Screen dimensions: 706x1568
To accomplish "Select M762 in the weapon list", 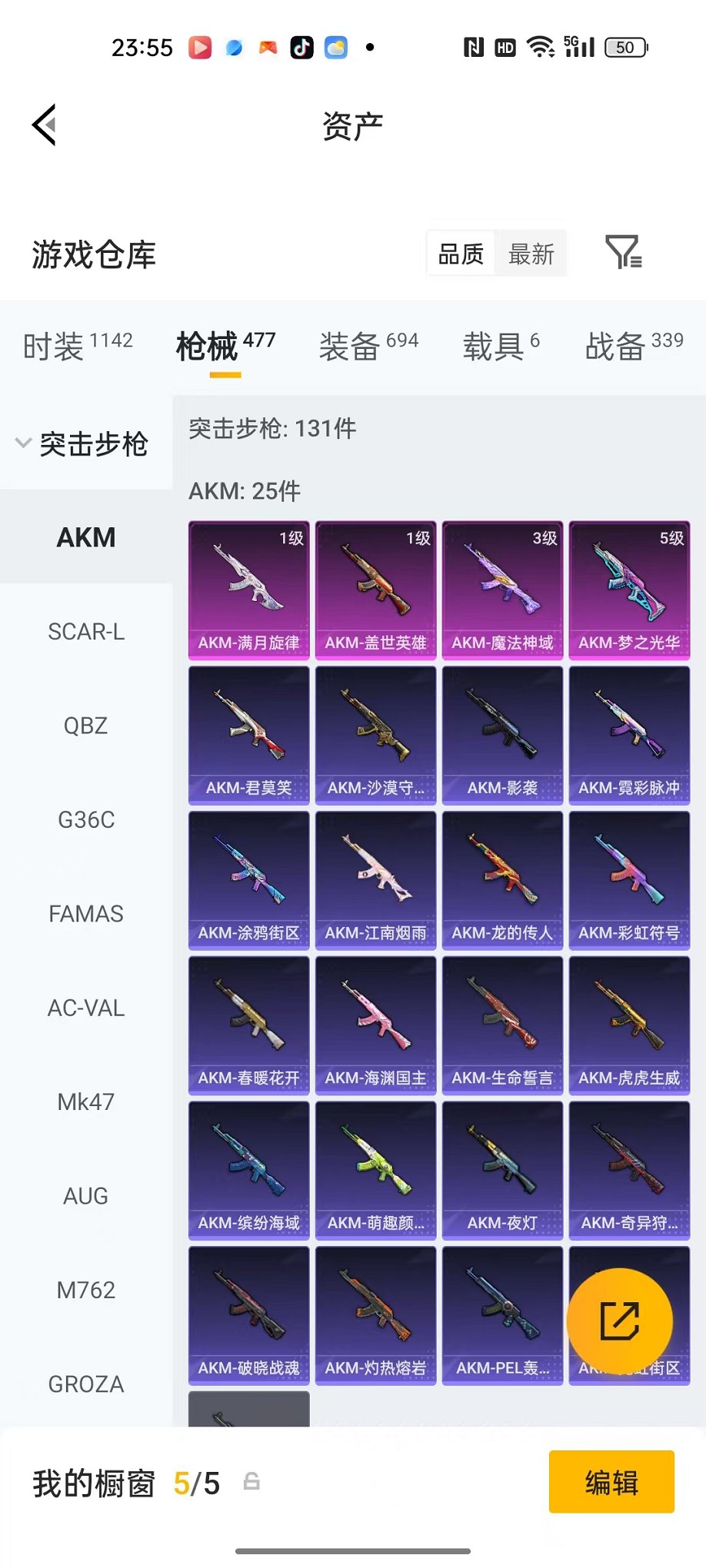I will click(86, 1290).
